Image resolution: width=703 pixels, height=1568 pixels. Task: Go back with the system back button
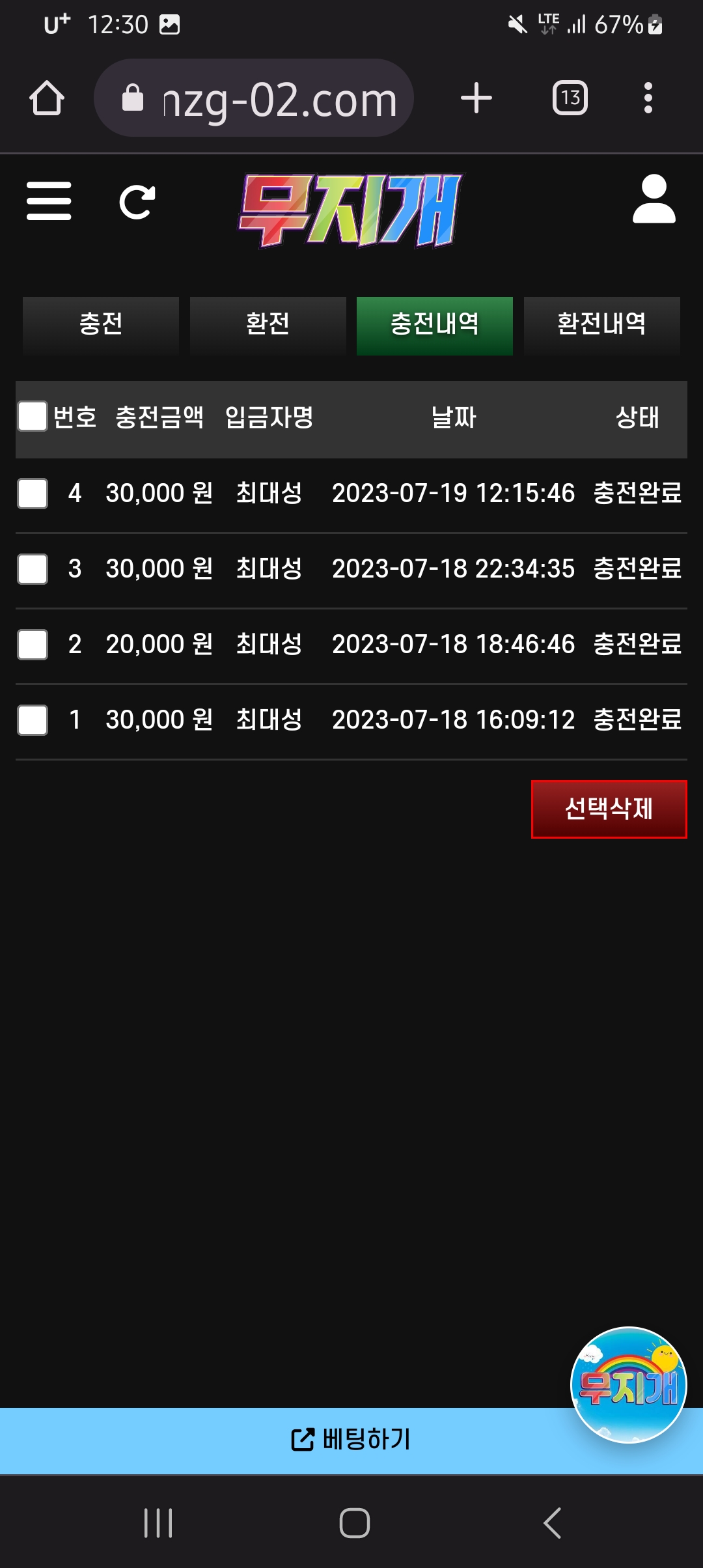[x=552, y=1522]
